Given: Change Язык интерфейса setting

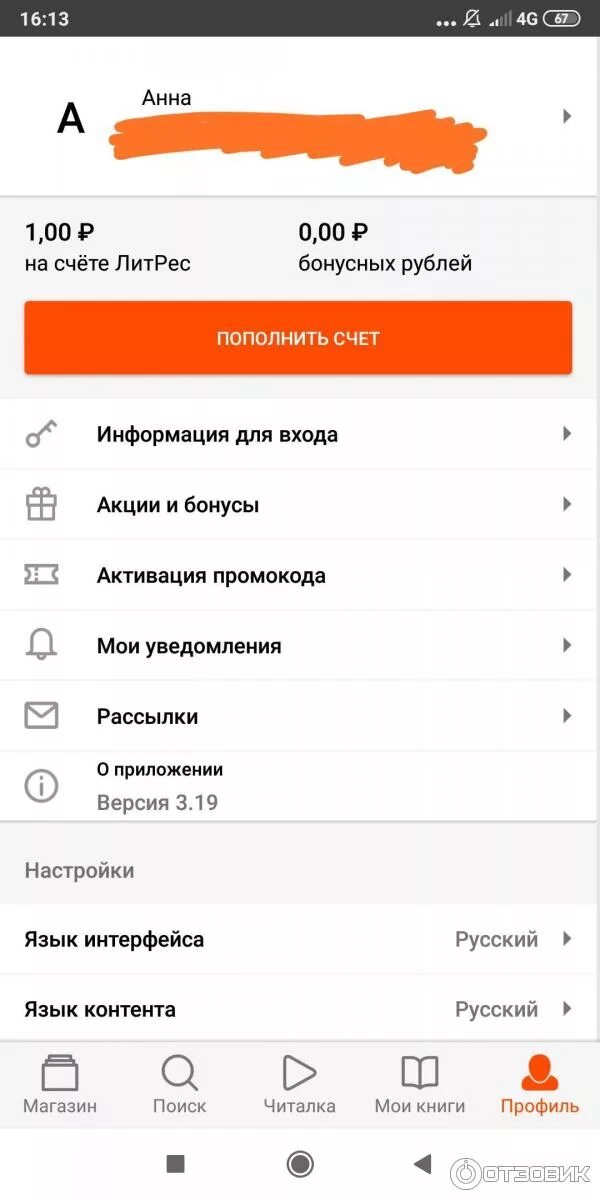Looking at the screenshot, I should [300, 939].
